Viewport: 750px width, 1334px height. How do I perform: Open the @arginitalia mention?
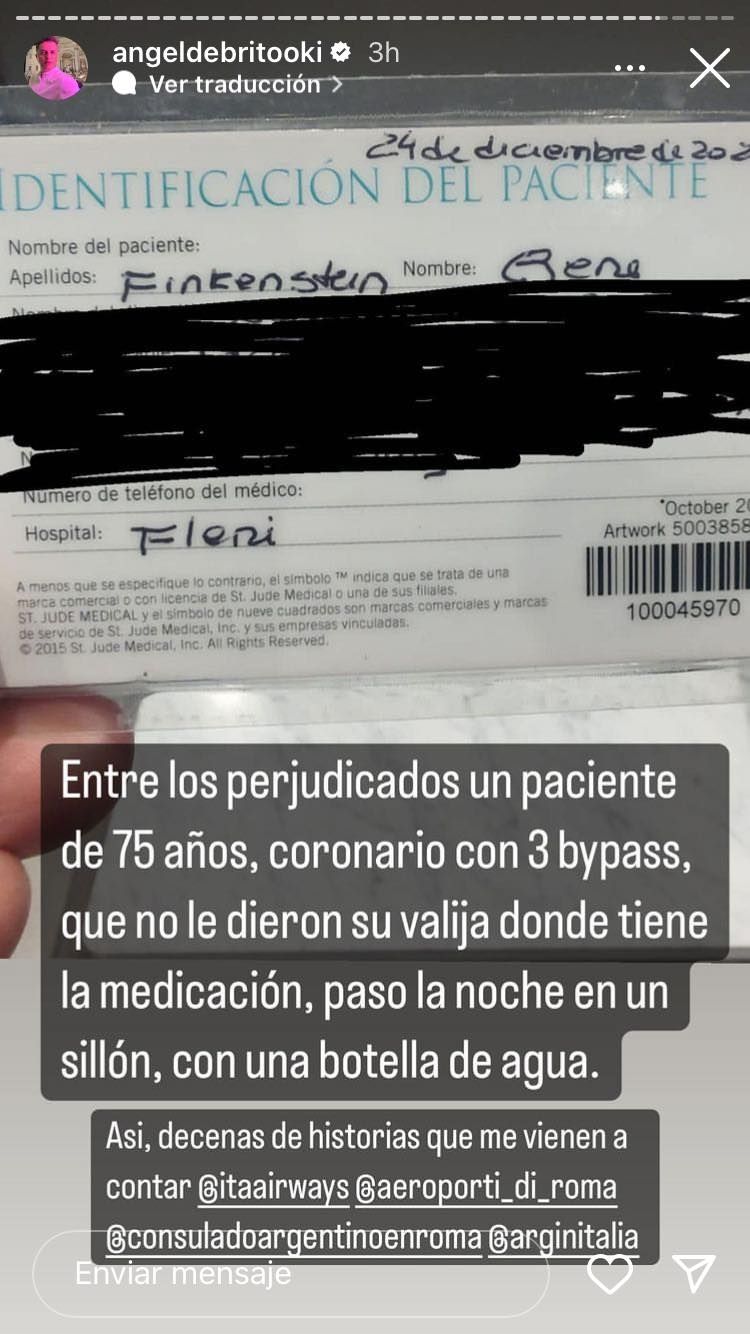[563, 1237]
